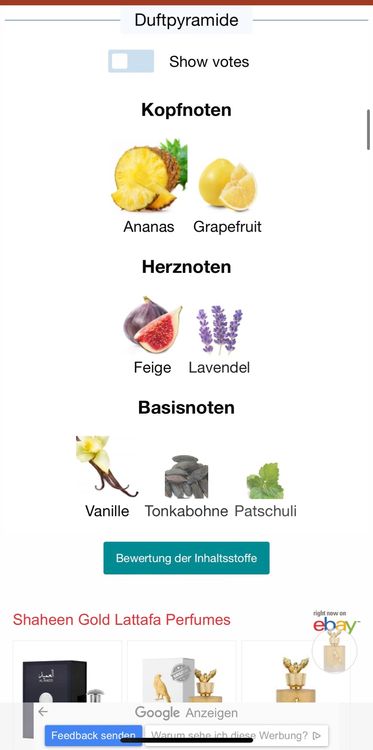Viewport: 373px width, 750px height.
Task: Tap Bewertung der Inhaltsstoffe button
Action: coord(186,558)
